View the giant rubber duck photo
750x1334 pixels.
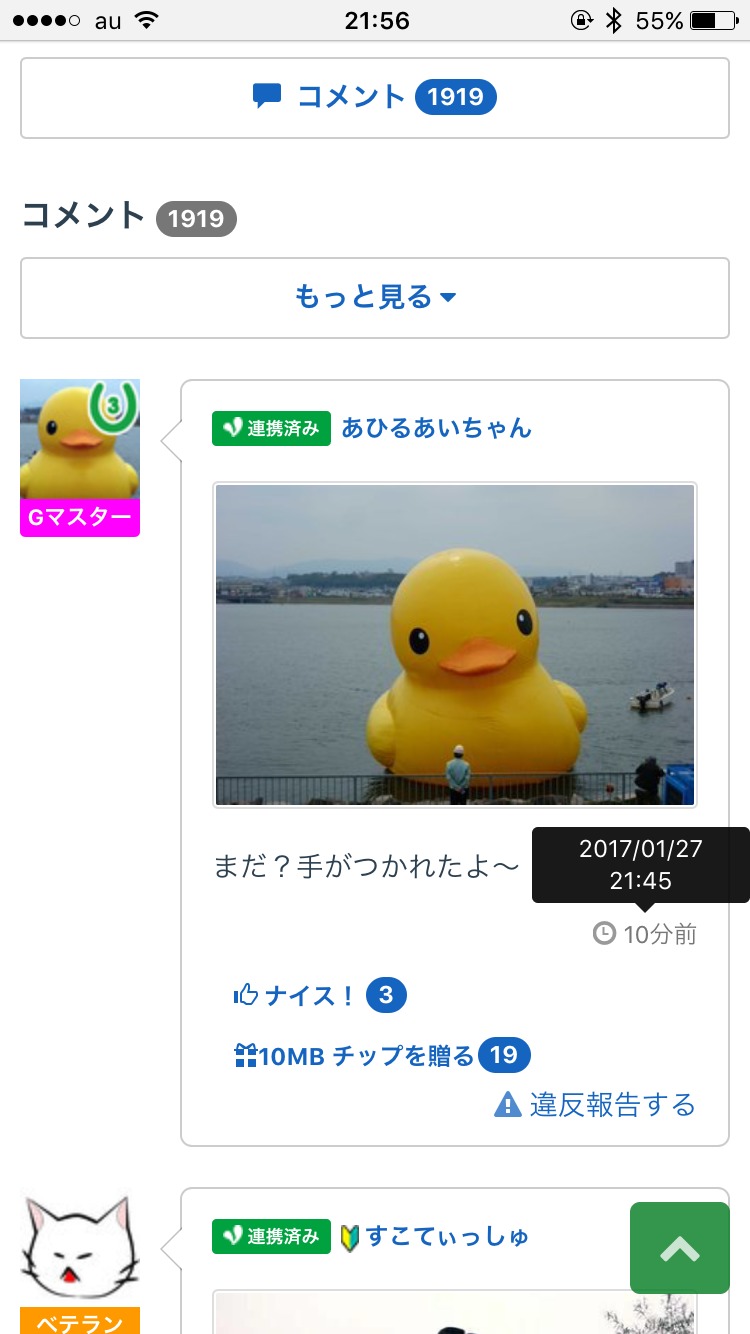click(x=455, y=645)
